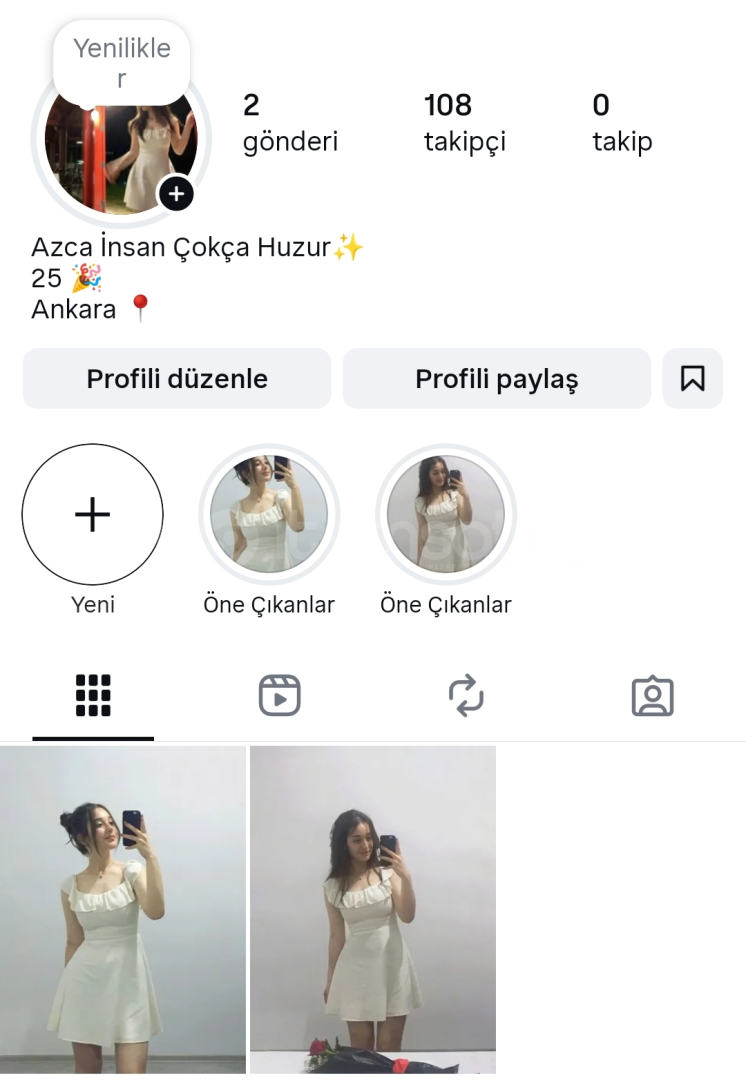This screenshot has height=1080, width=746.
Task: Tap the plus badge on profile picture
Action: [x=176, y=193]
